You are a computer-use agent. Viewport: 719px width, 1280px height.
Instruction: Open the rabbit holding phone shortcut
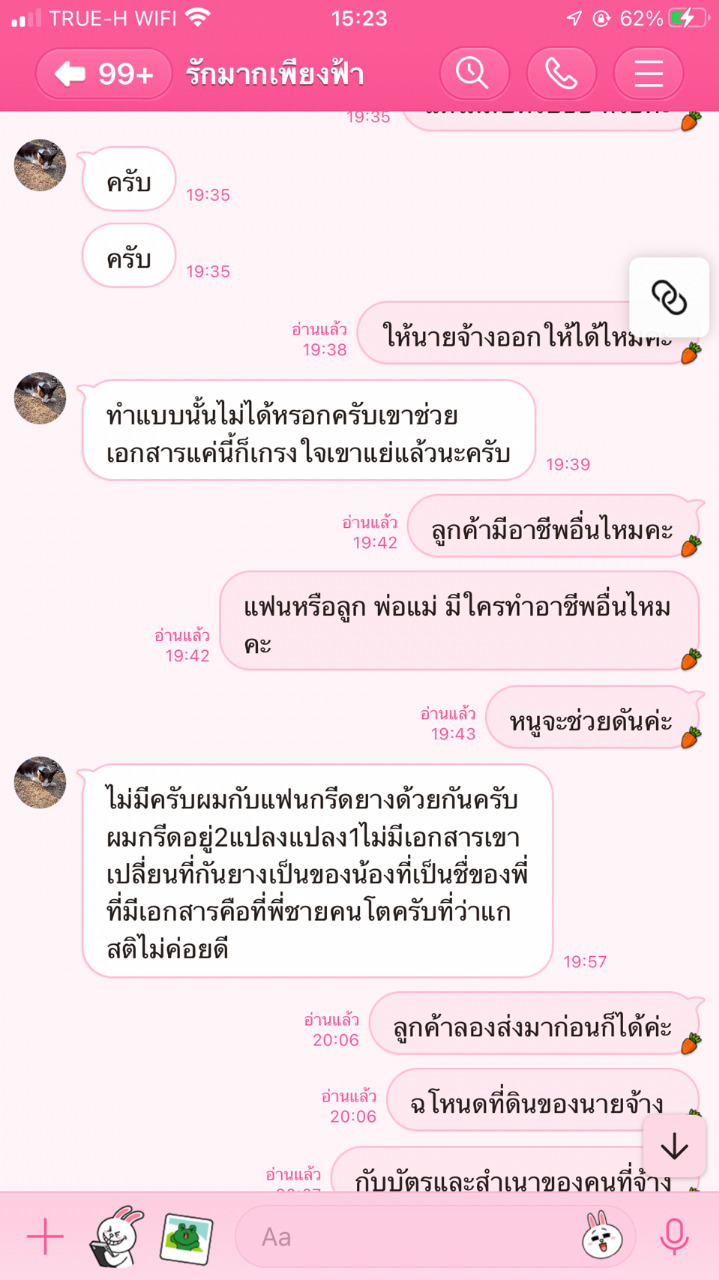point(116,1237)
